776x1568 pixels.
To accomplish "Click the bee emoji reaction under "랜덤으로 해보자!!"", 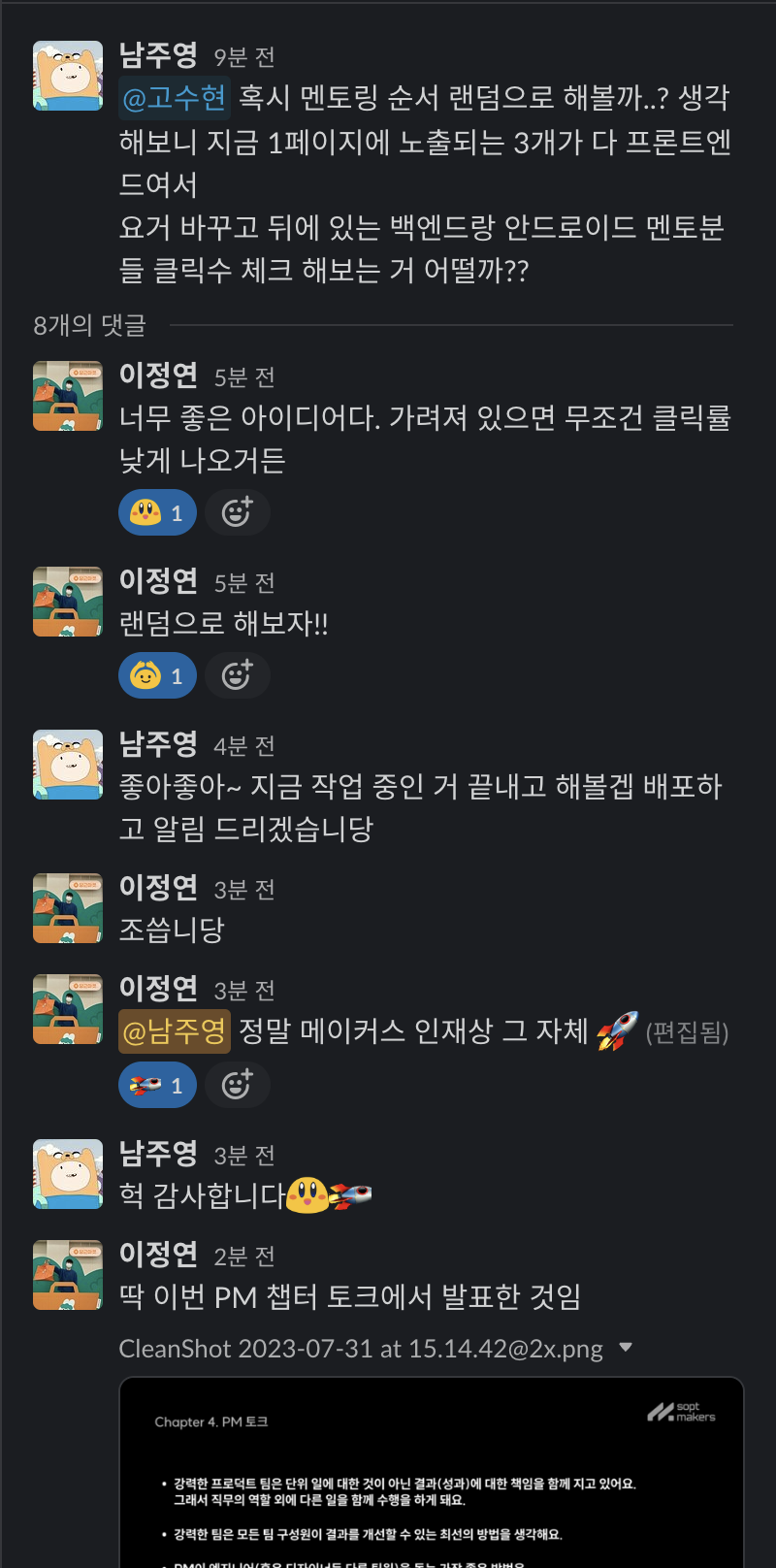I will coord(157,675).
